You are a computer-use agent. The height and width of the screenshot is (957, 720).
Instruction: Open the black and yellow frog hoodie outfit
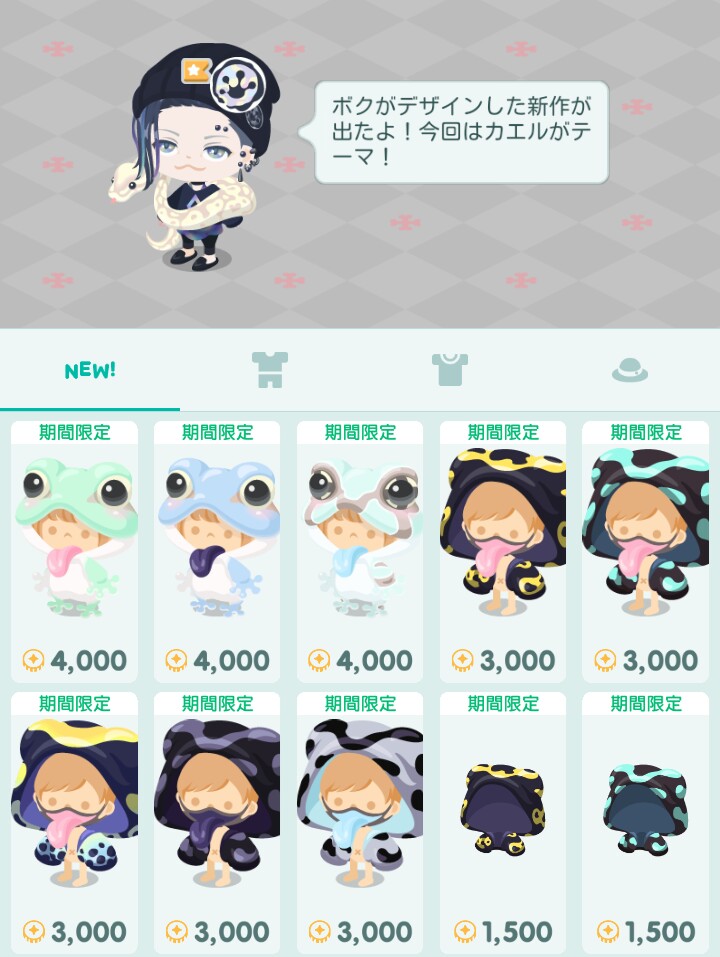[503, 550]
